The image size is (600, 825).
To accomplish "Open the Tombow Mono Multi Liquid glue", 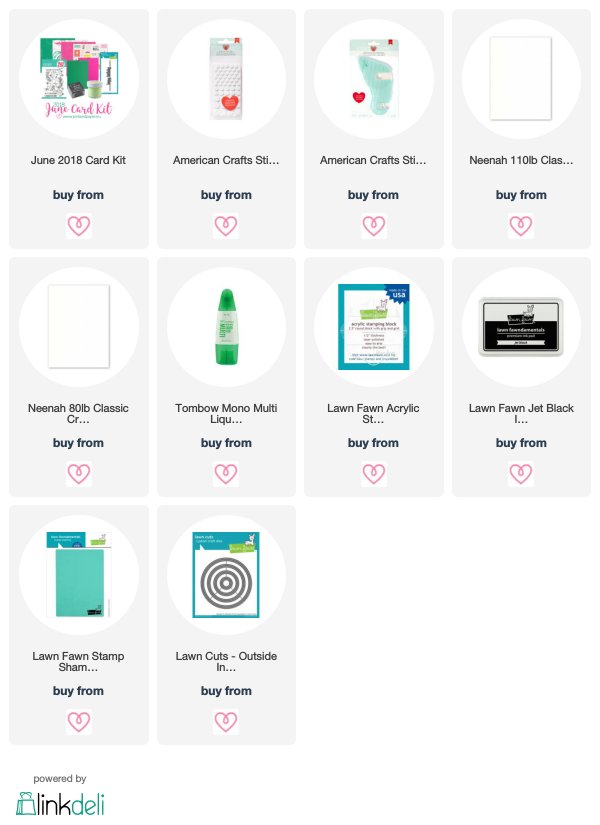I will pos(226,327).
